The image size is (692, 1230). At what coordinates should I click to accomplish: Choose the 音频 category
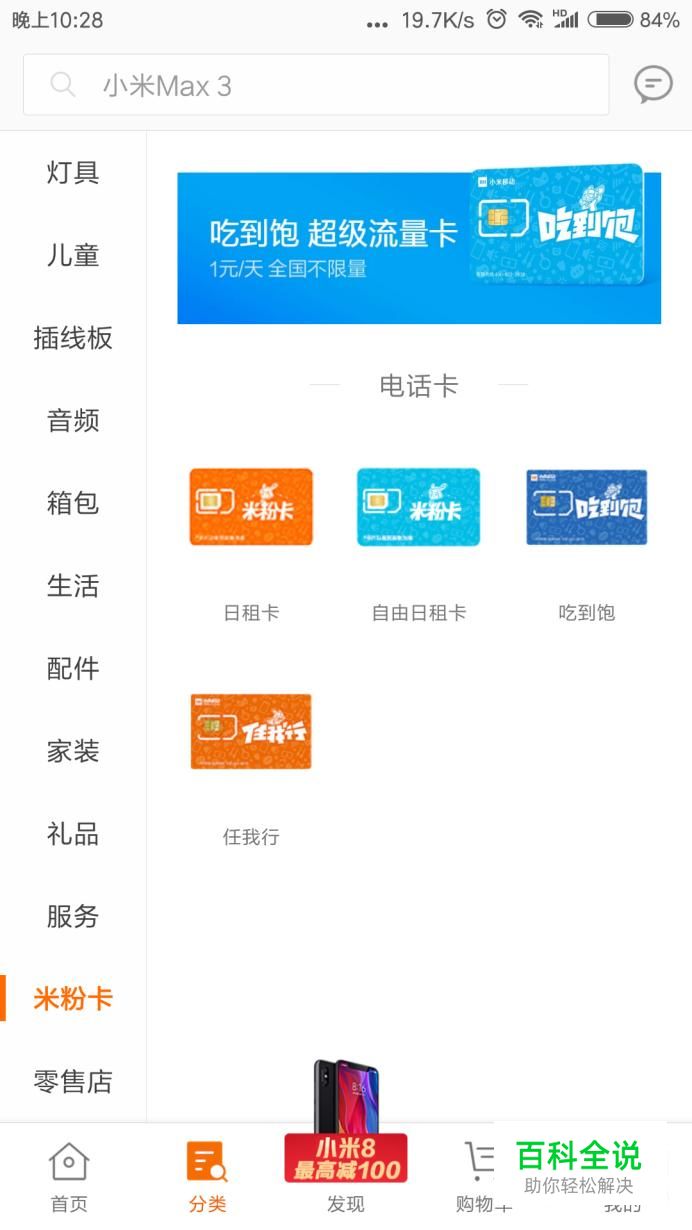73,420
